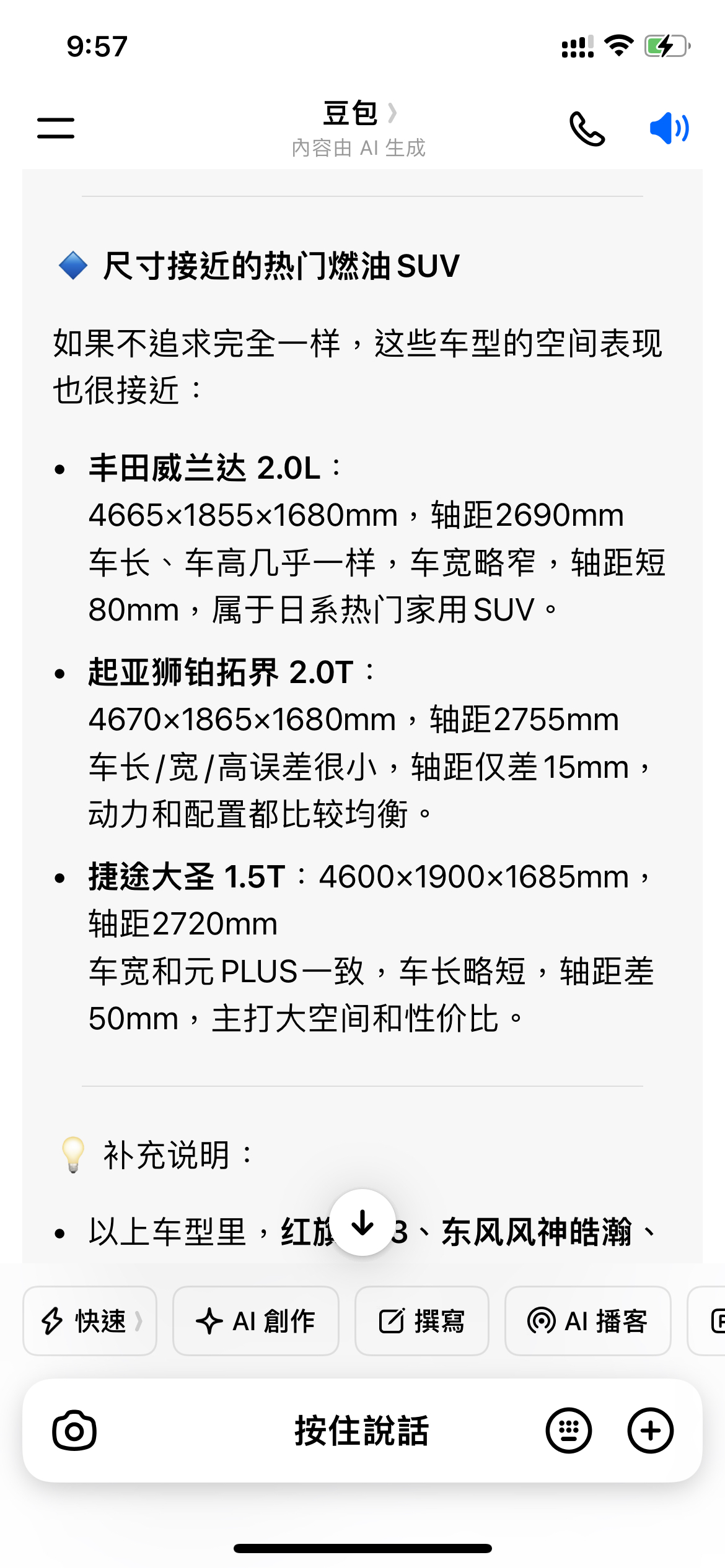Select the 撰寫 shortcut chip
This screenshot has height=1568, width=725.
pyautogui.click(x=421, y=1322)
